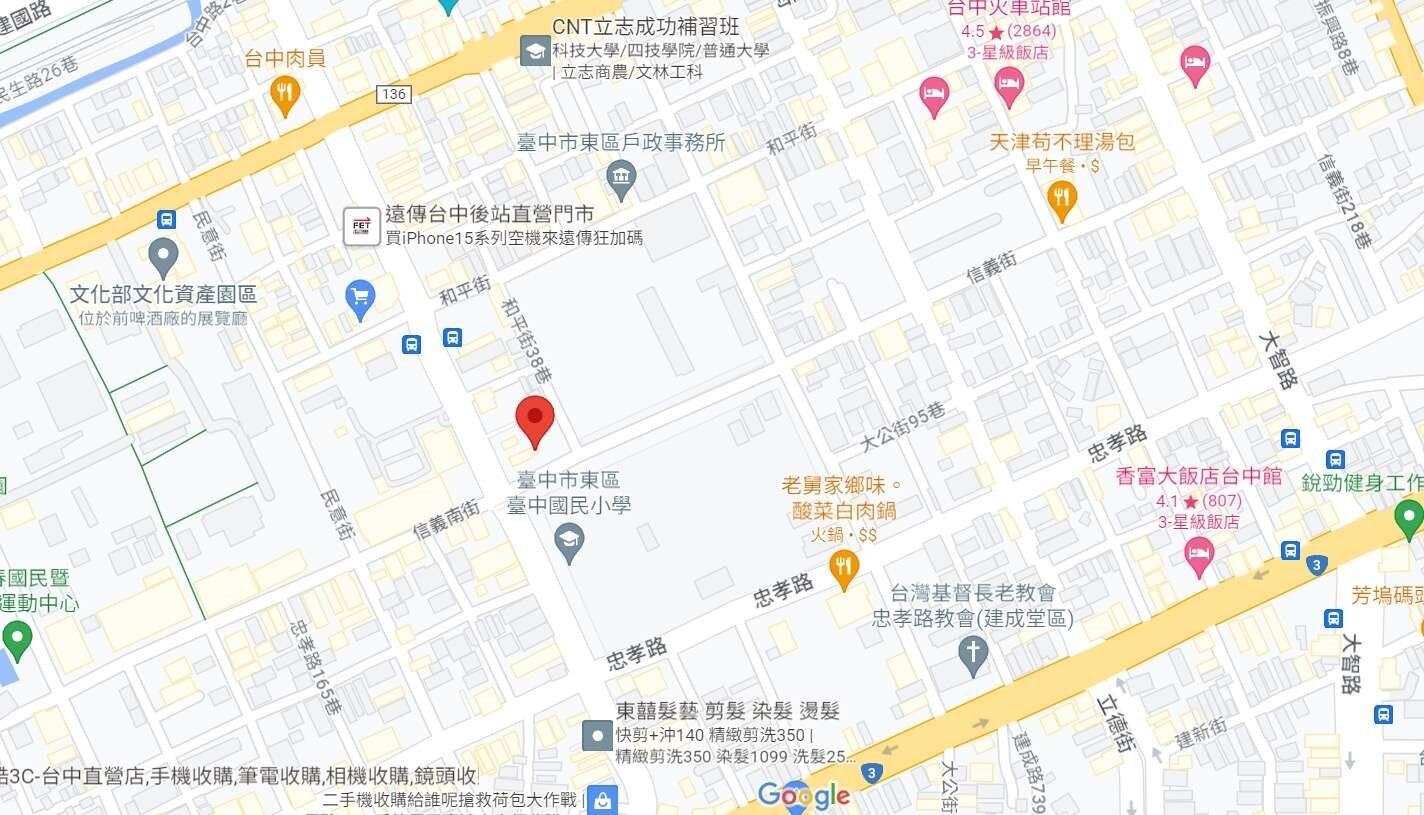This screenshot has height=815, width=1424.
Task: Open 台中肉員 restaurant marker
Action: click(285, 95)
